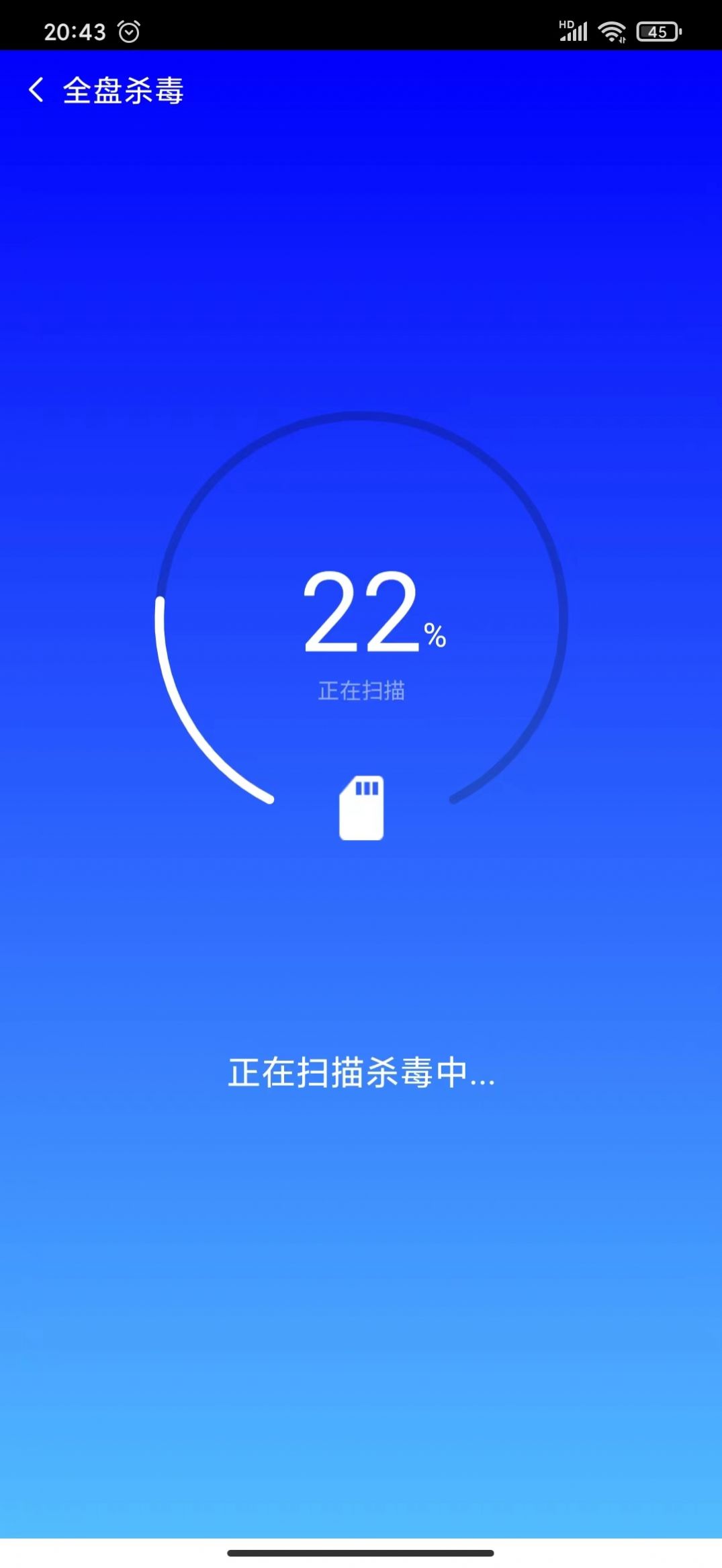Select the 全盘杀毒 title
Image resolution: width=722 pixels, height=1568 pixels.
click(126, 89)
